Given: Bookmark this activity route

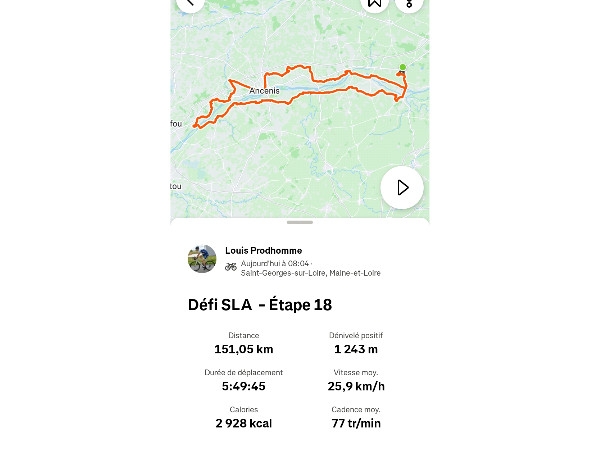Looking at the screenshot, I should click(374, 2).
